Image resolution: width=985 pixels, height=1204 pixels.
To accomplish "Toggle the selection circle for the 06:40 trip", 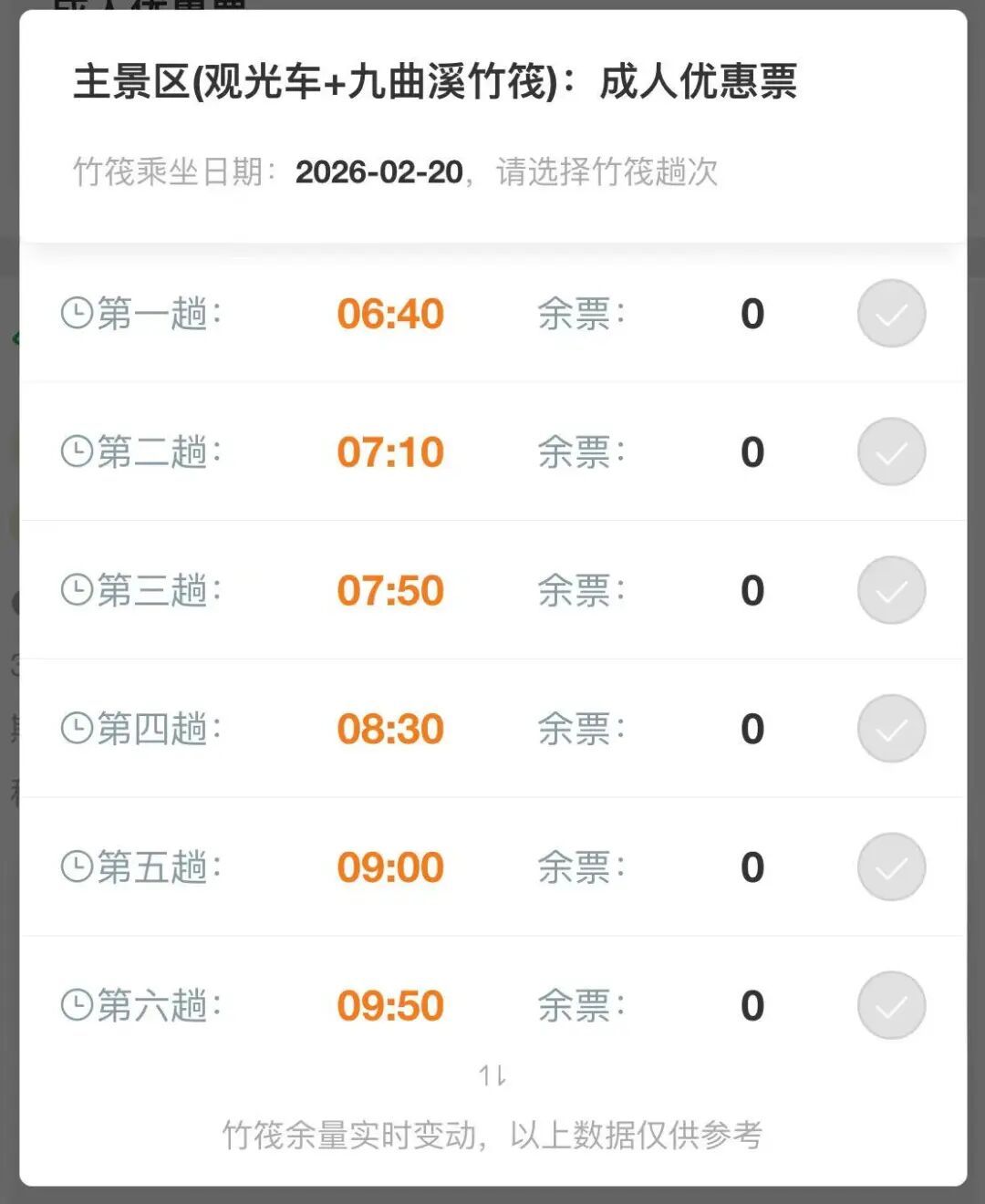I will 891,313.
